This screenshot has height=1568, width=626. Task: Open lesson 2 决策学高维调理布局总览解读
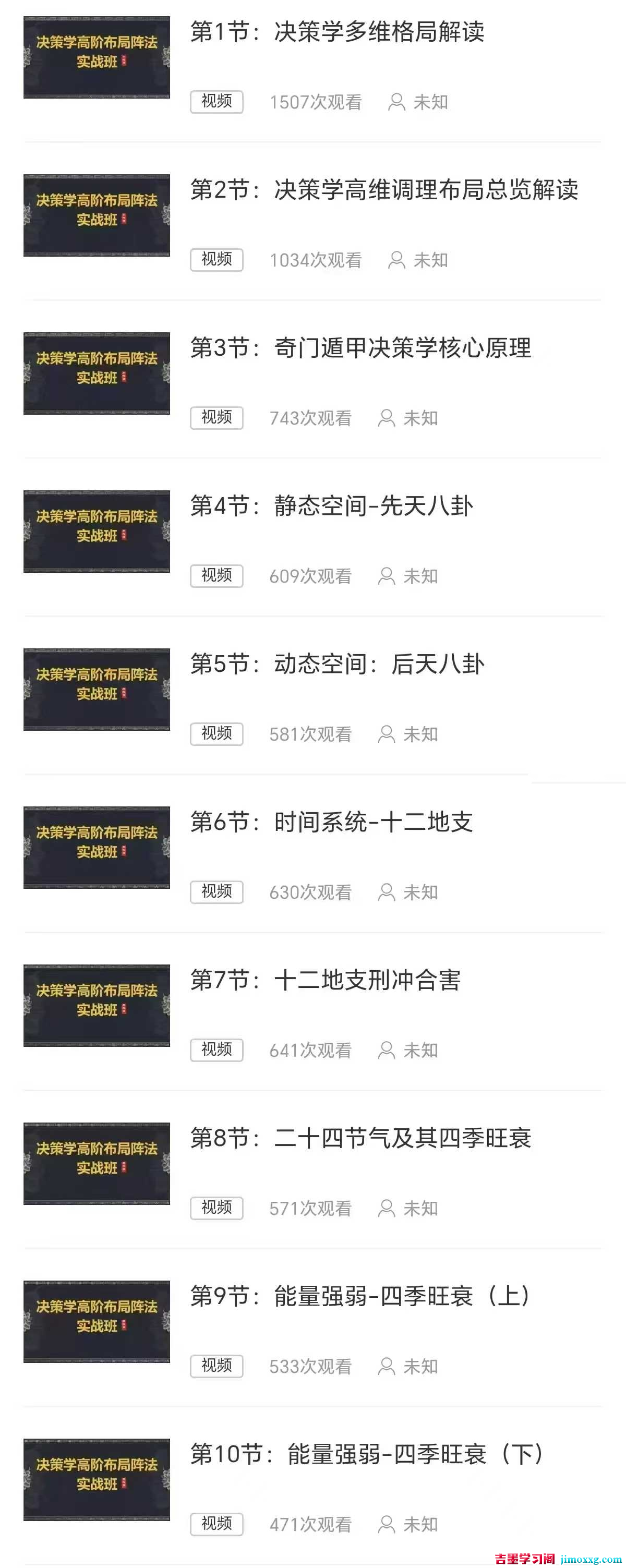point(383,190)
